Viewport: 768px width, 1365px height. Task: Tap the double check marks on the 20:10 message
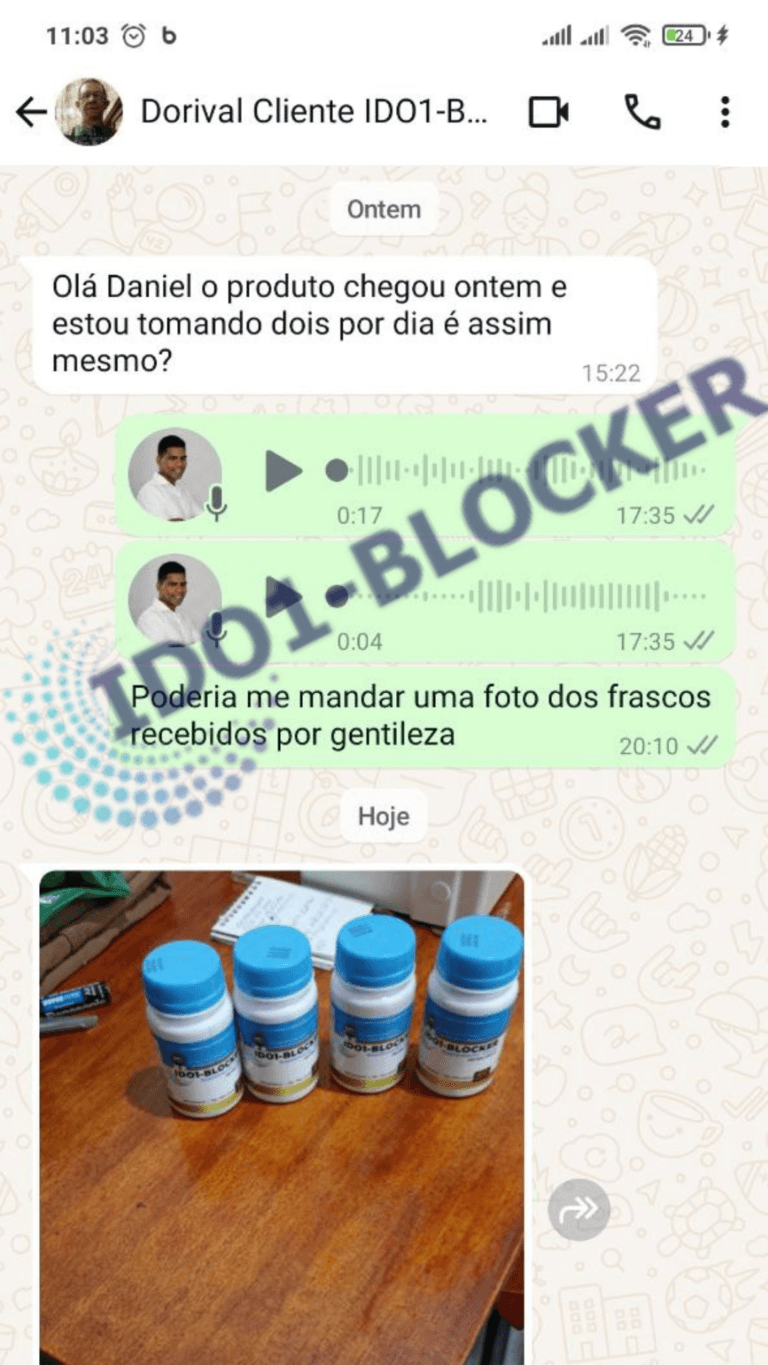[x=703, y=744]
